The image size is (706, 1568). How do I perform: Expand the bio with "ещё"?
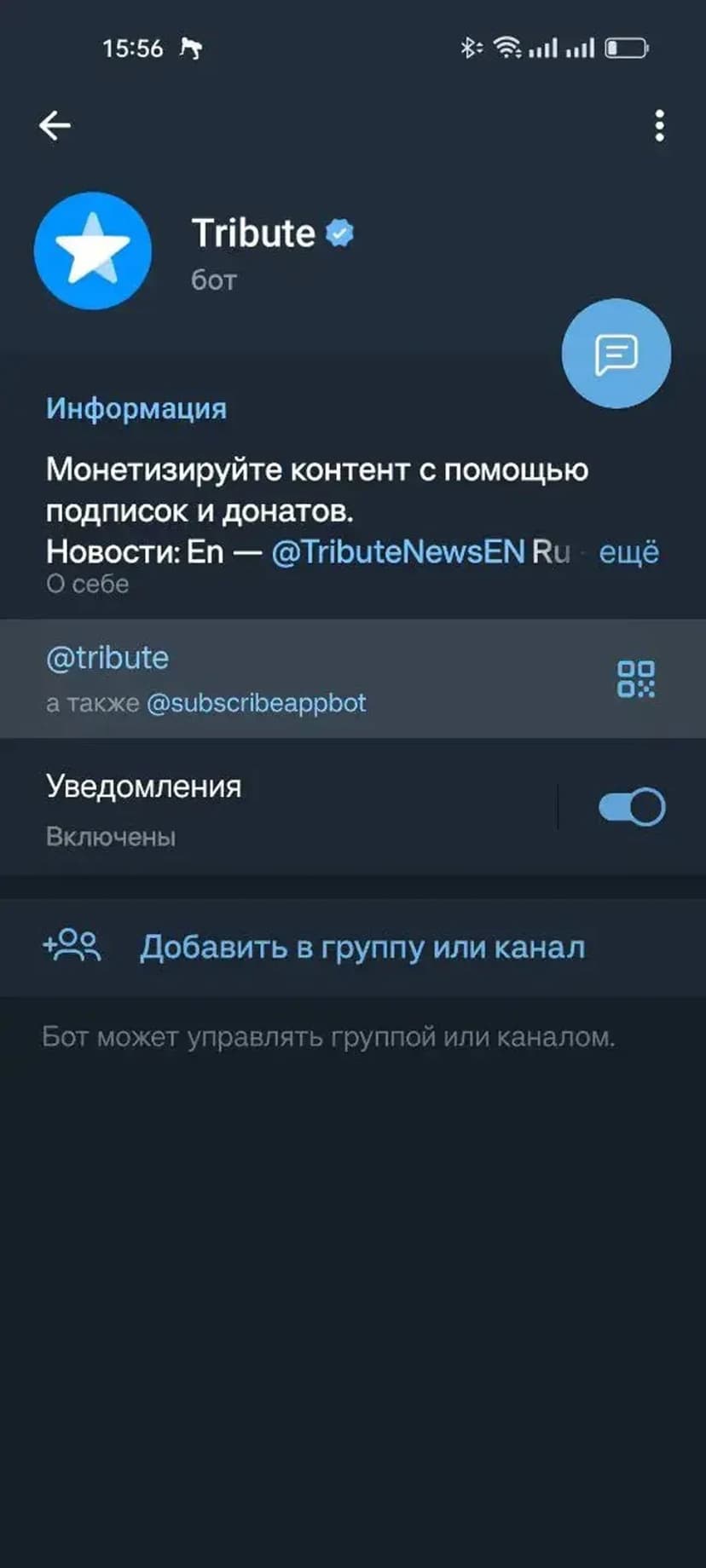pos(628,552)
